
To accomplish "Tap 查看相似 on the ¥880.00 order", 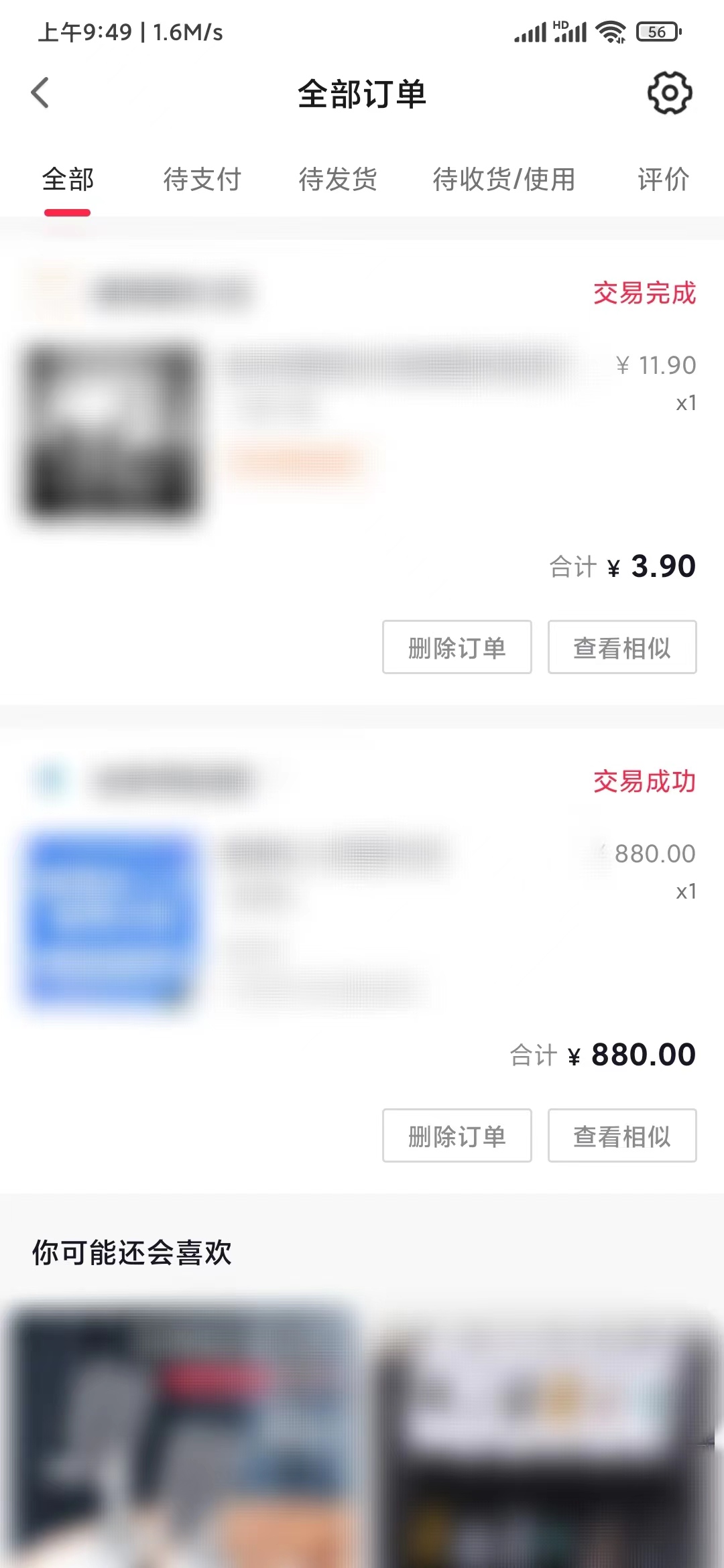I will coord(622,1136).
